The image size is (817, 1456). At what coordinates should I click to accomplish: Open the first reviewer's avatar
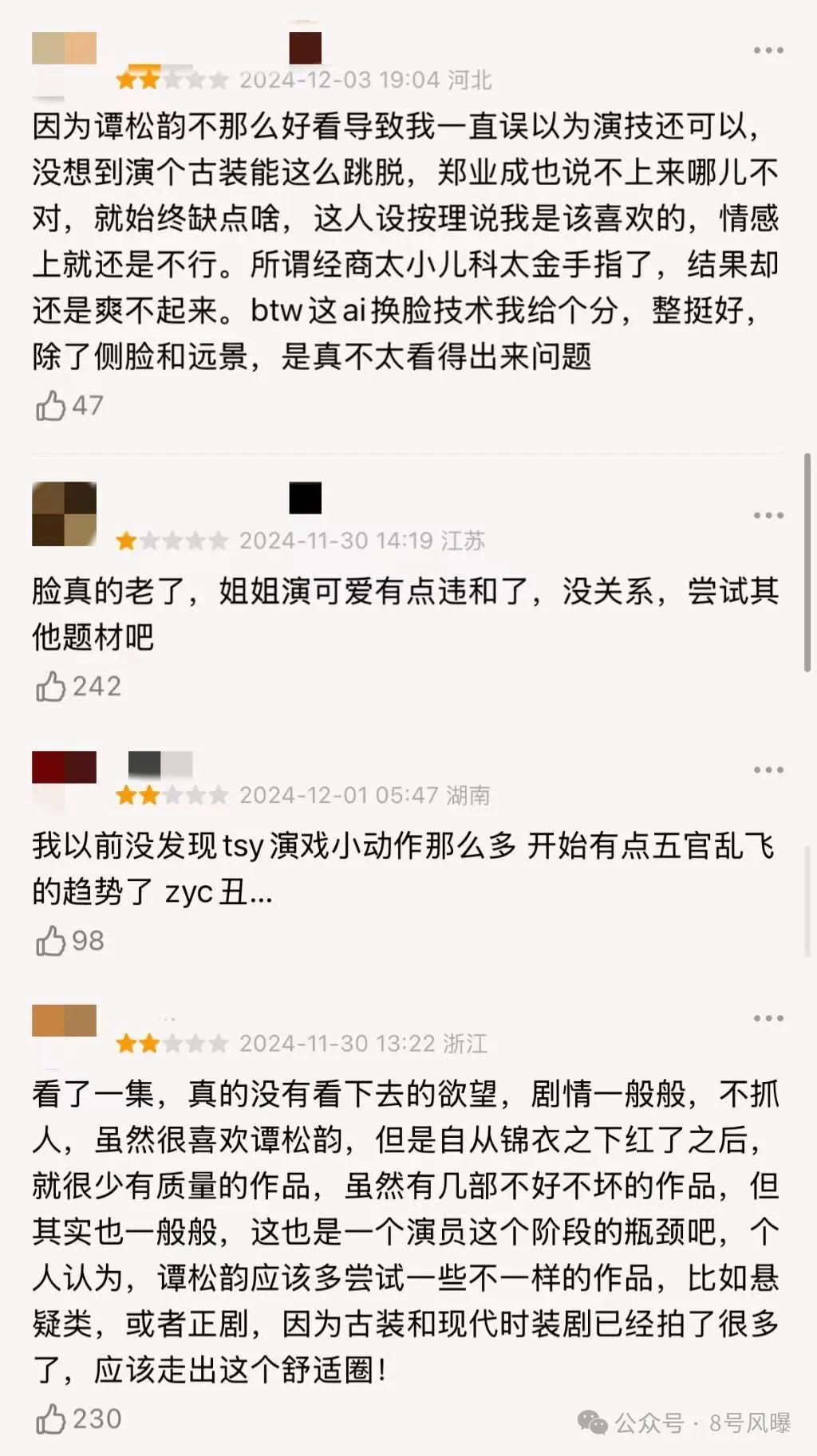point(64,49)
